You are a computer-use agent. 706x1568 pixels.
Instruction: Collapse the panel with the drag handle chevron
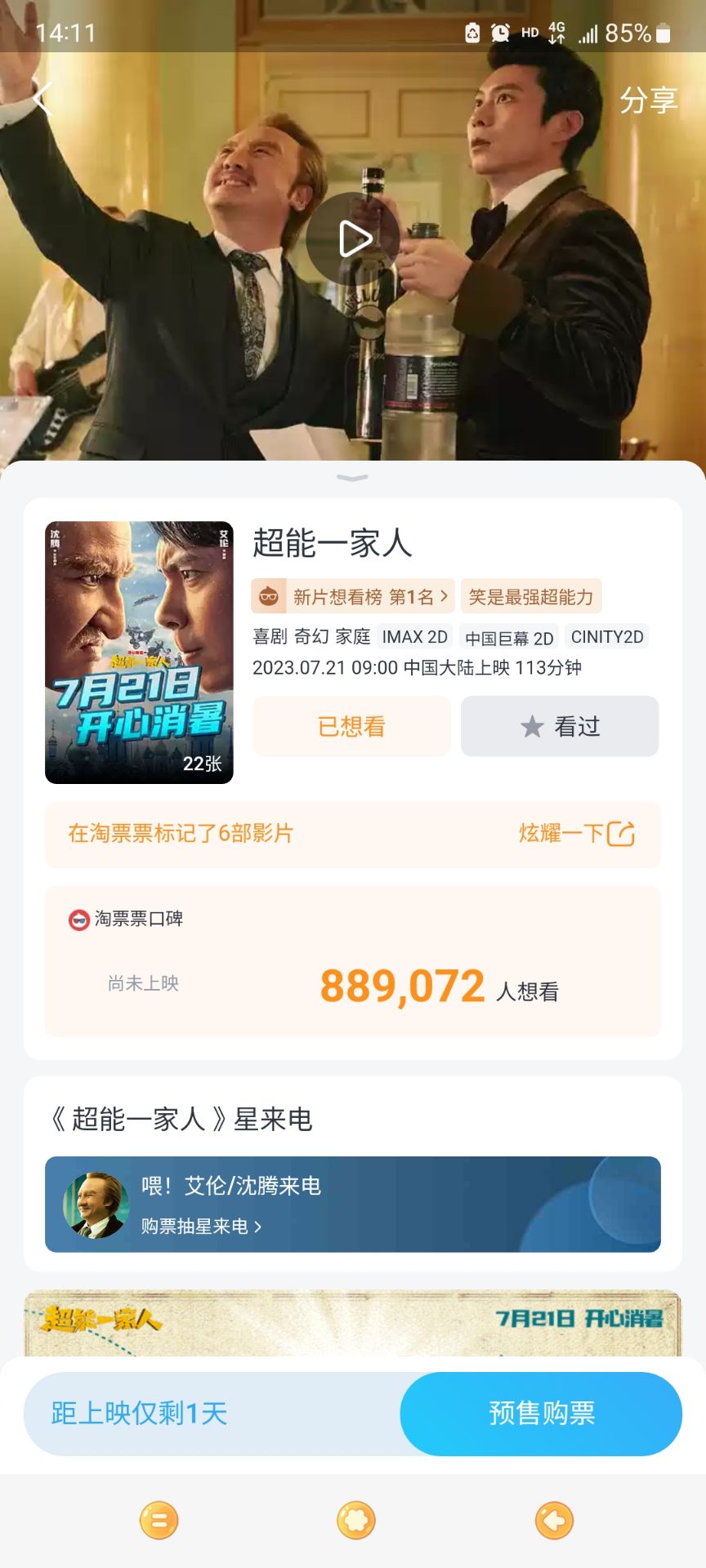tap(353, 478)
